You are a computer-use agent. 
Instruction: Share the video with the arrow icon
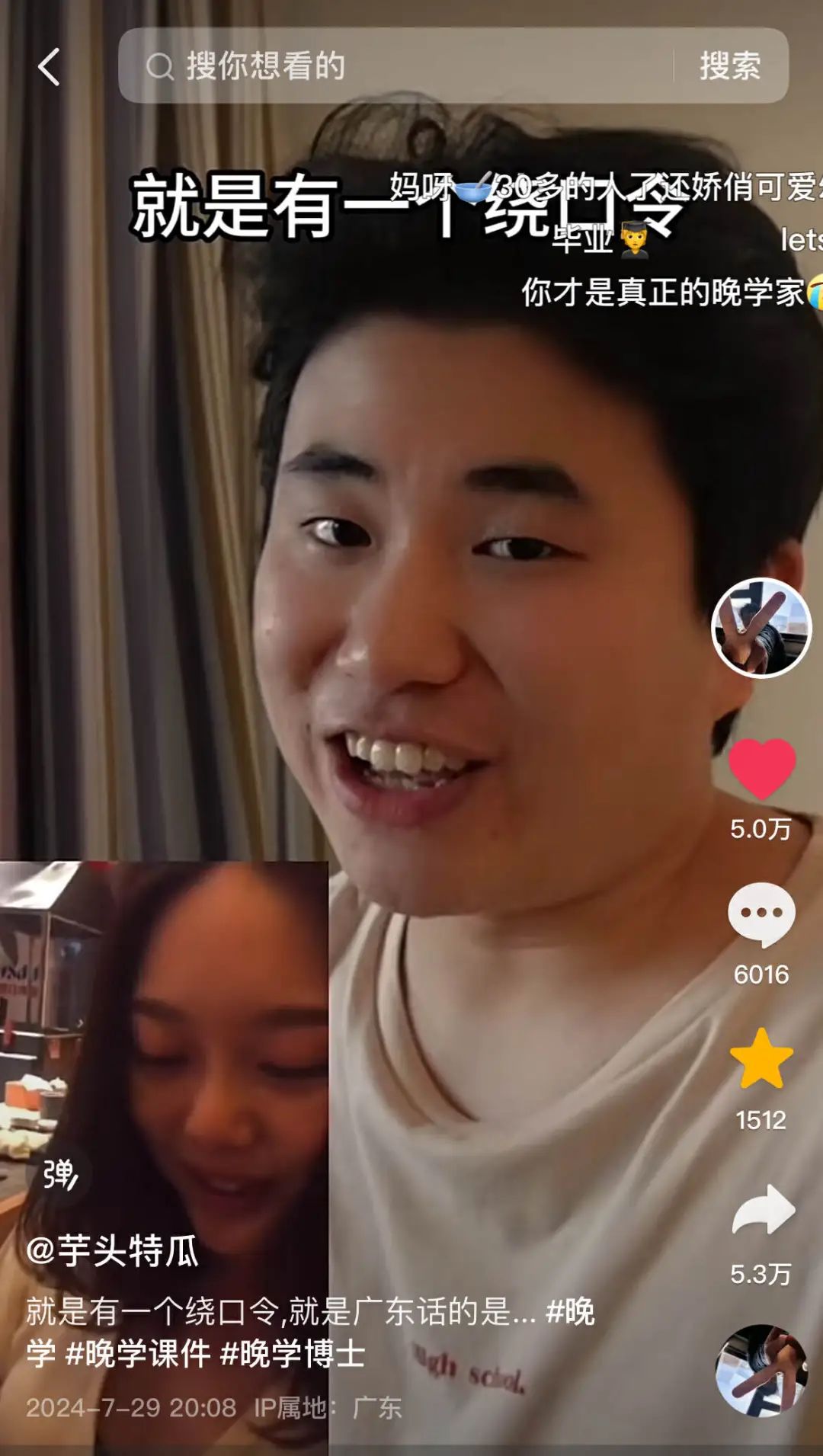(x=763, y=1210)
